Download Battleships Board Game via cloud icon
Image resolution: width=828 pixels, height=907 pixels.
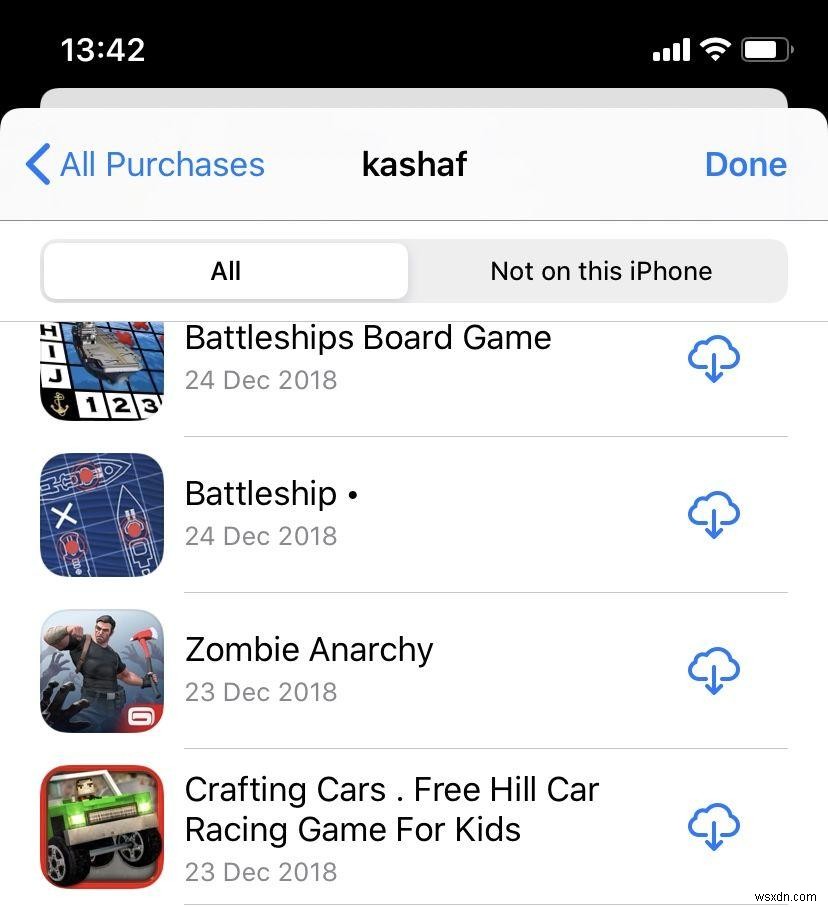pos(713,358)
